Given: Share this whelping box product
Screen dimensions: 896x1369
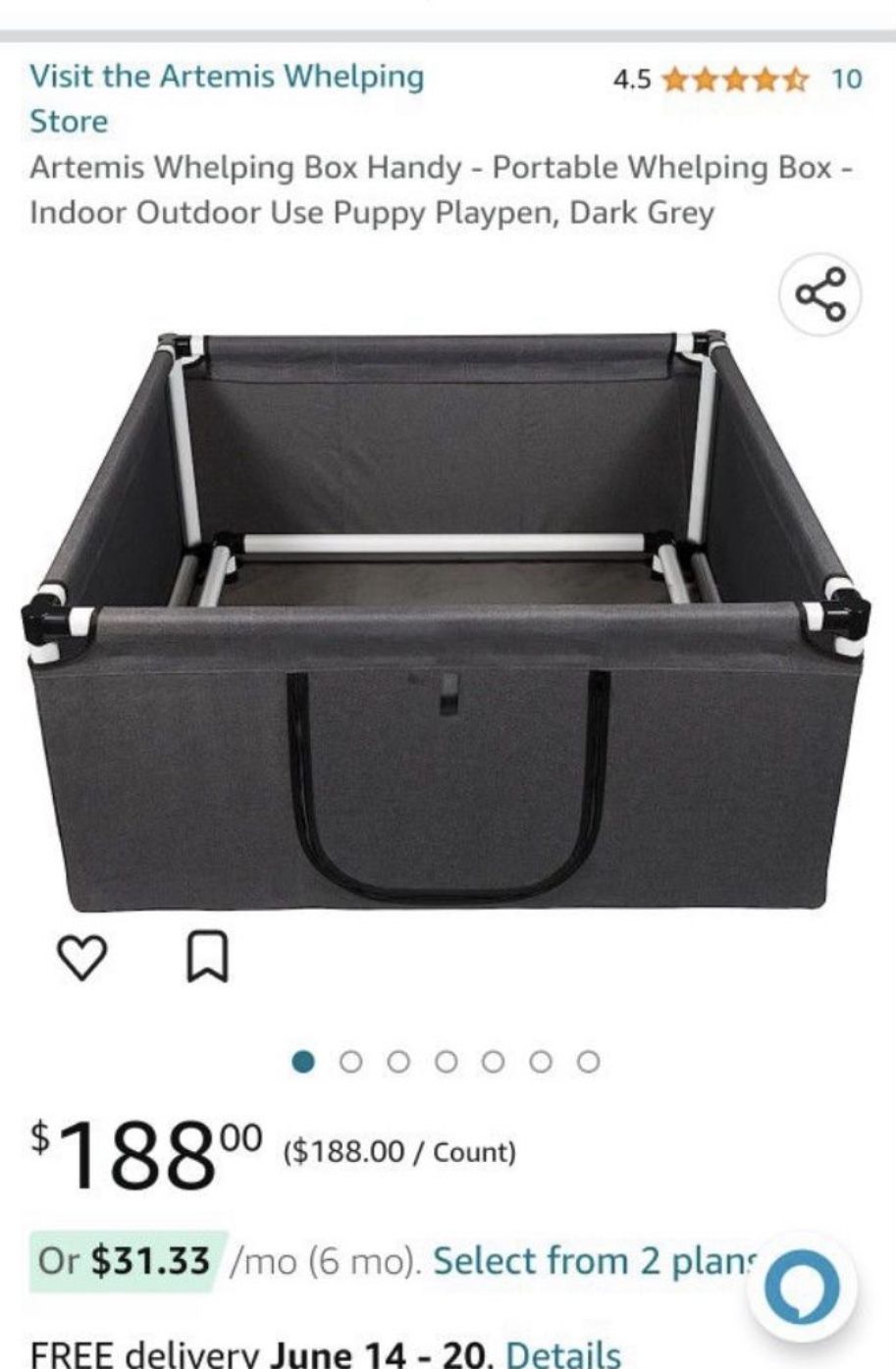Looking at the screenshot, I should (819, 293).
